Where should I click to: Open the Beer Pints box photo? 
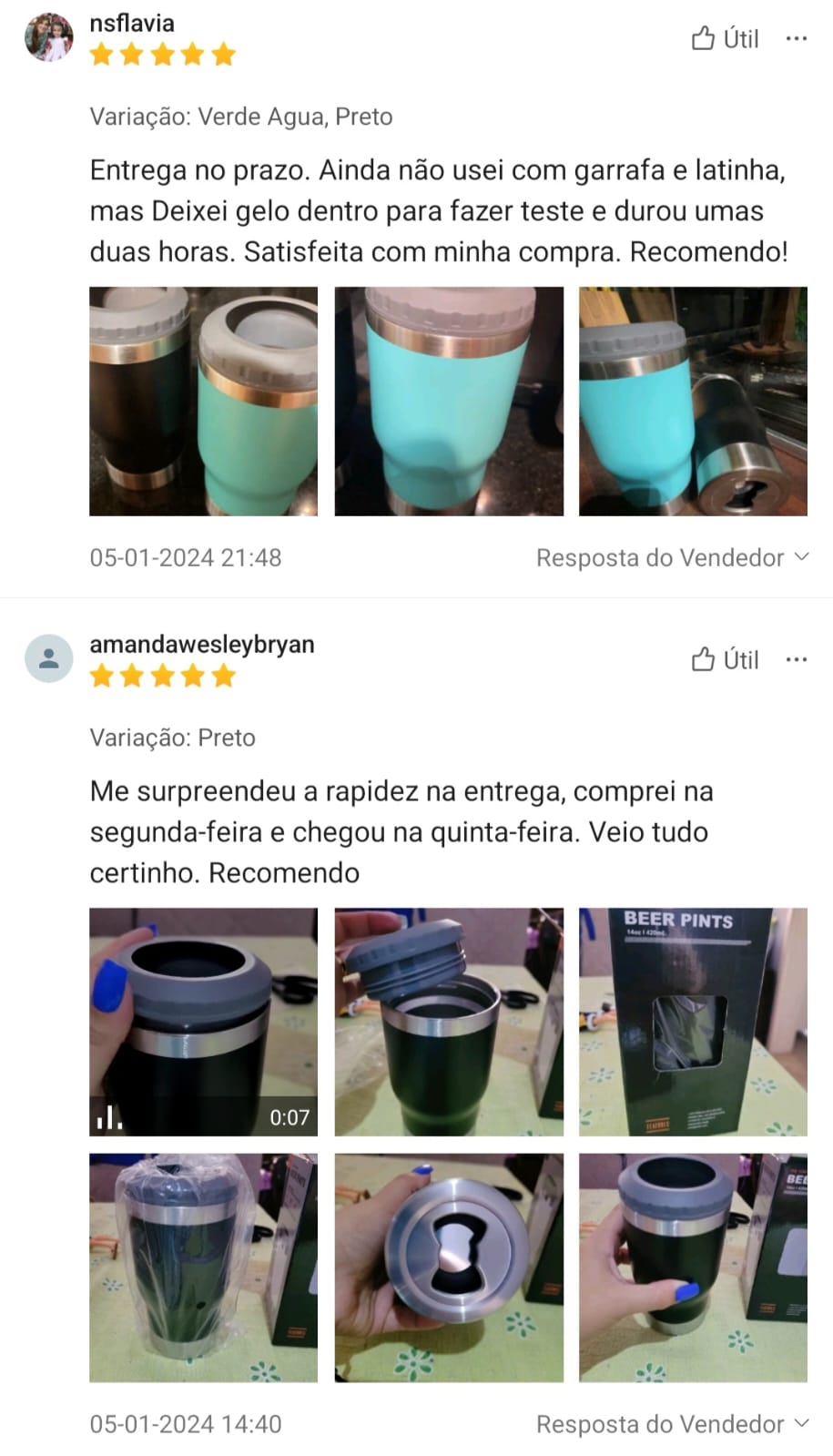tap(693, 1022)
